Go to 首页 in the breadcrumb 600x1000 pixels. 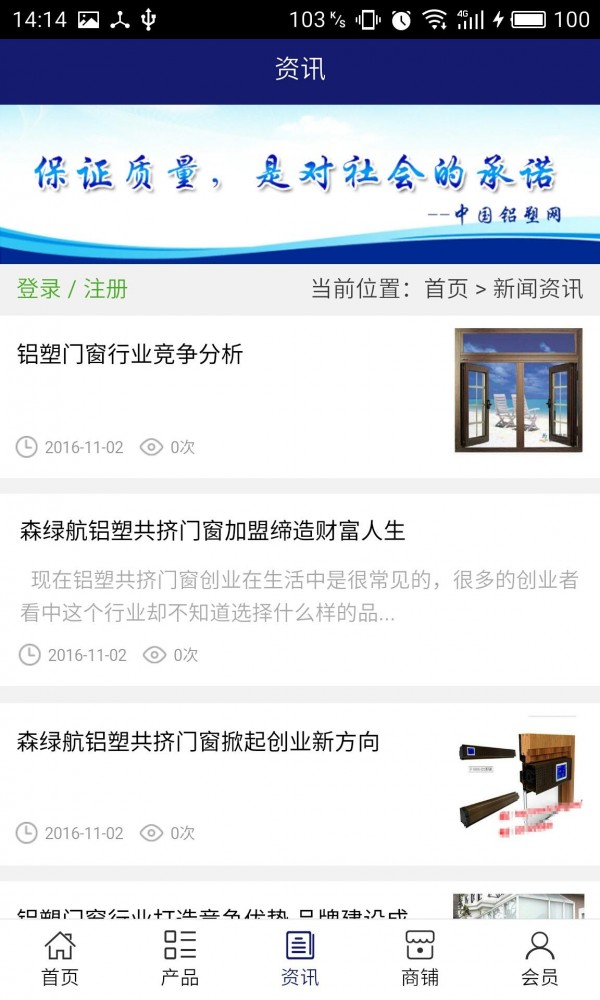446,289
